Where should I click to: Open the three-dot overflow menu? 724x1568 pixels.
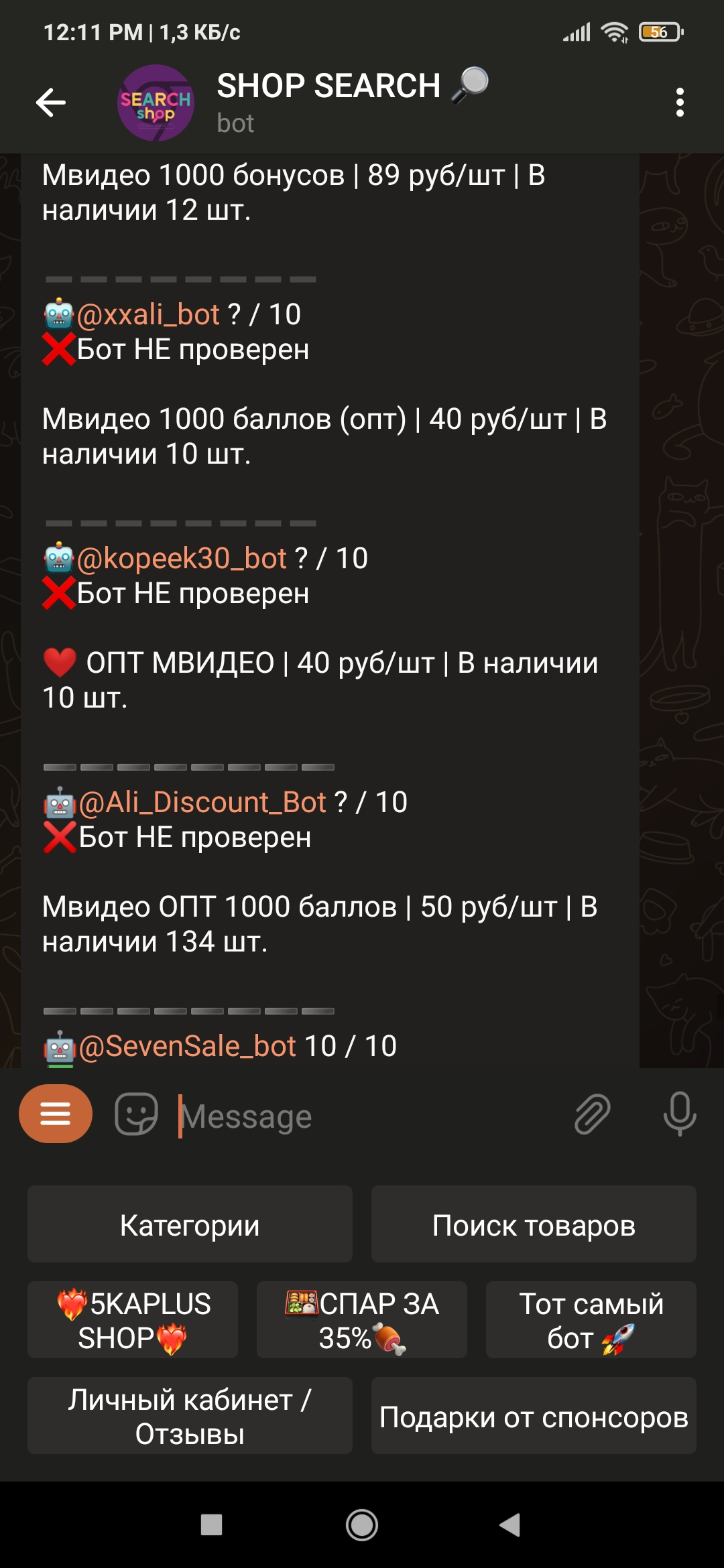680,103
